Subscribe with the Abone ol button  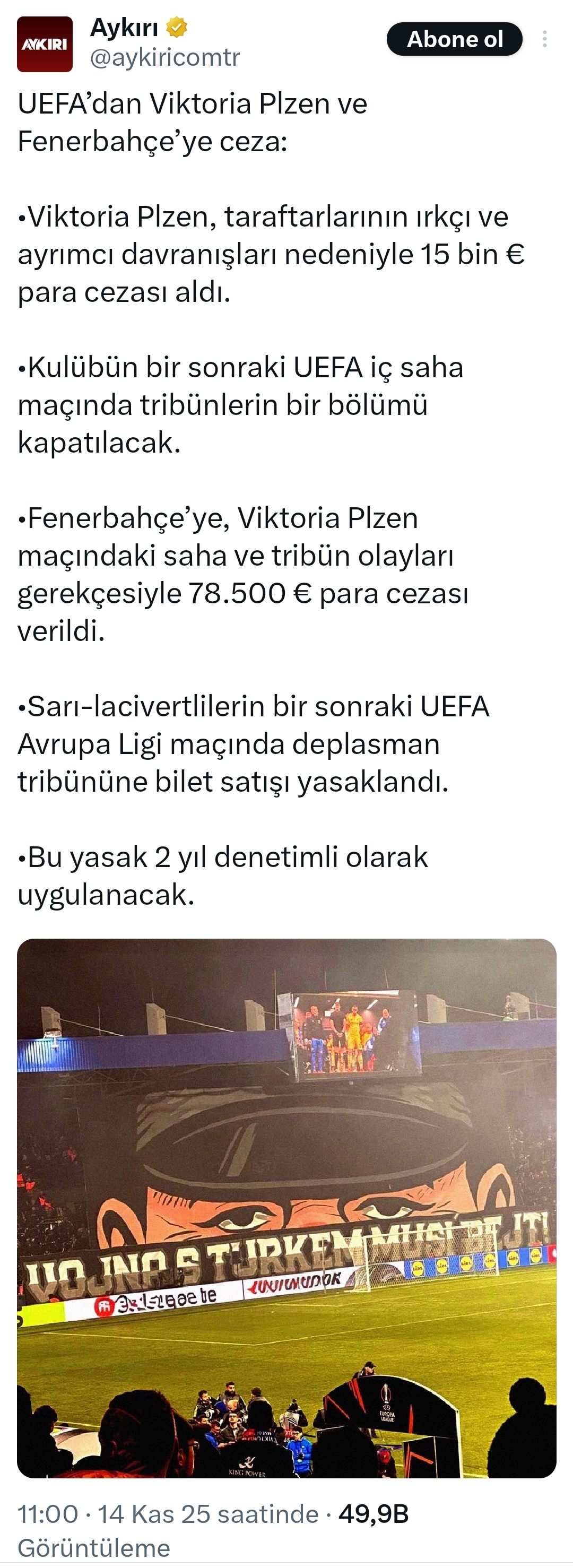tap(454, 40)
